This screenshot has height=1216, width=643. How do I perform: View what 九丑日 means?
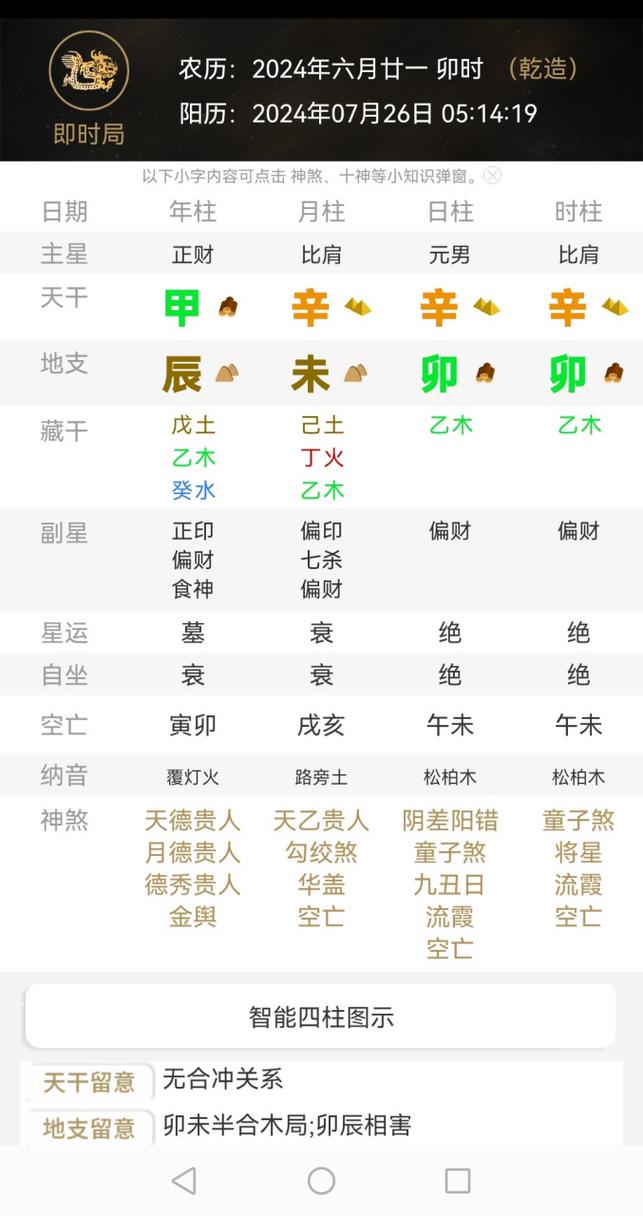tap(450, 885)
